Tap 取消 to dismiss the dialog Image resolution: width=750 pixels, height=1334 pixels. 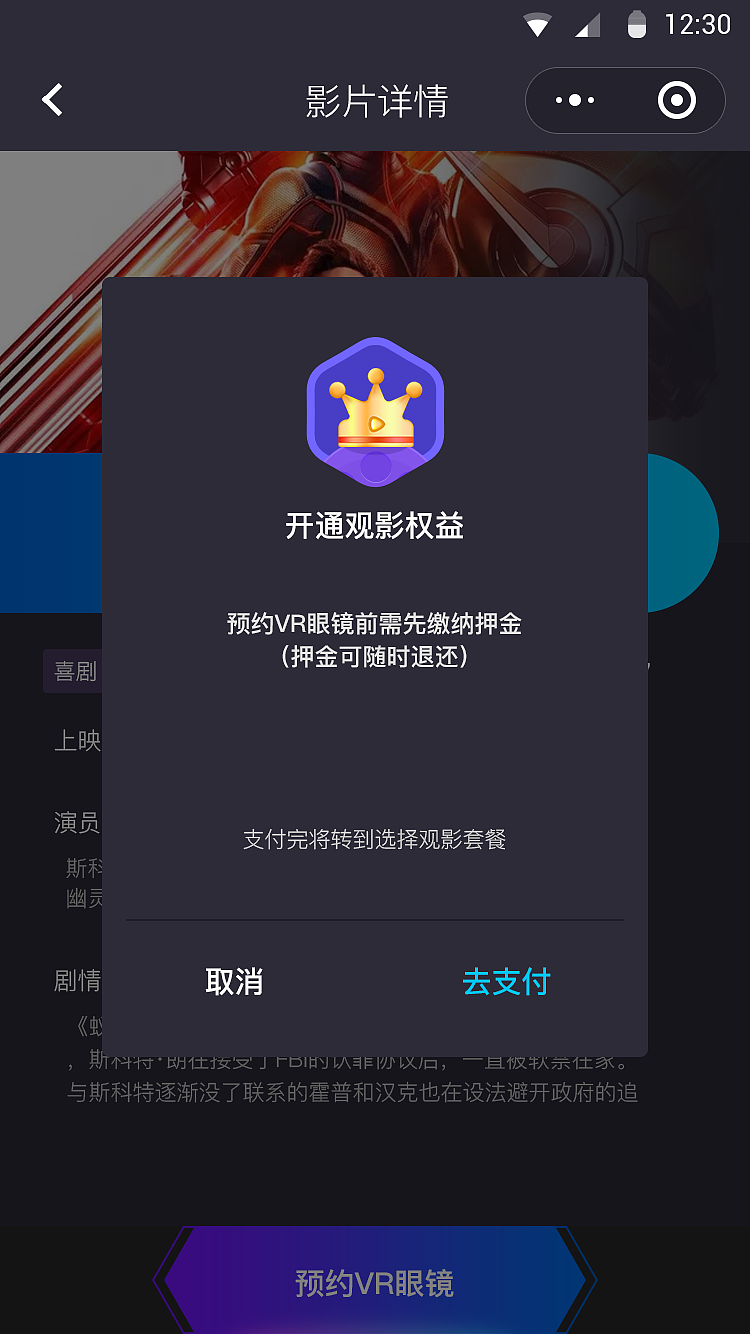tap(235, 982)
